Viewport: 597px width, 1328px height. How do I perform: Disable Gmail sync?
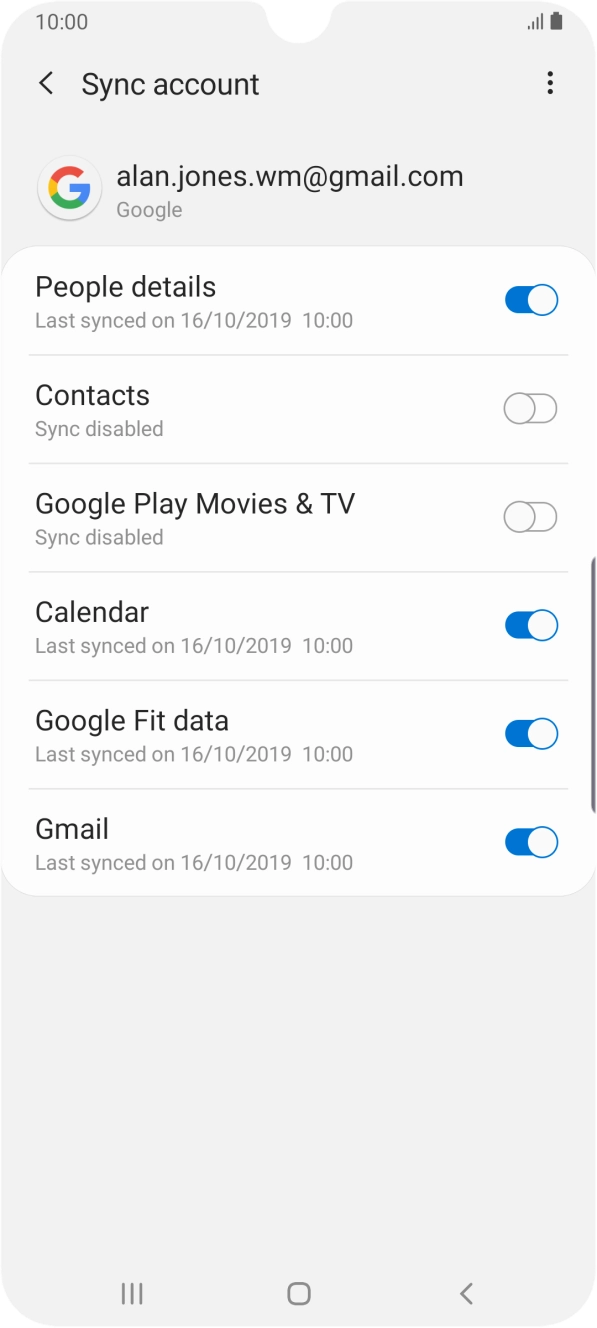coord(531,843)
